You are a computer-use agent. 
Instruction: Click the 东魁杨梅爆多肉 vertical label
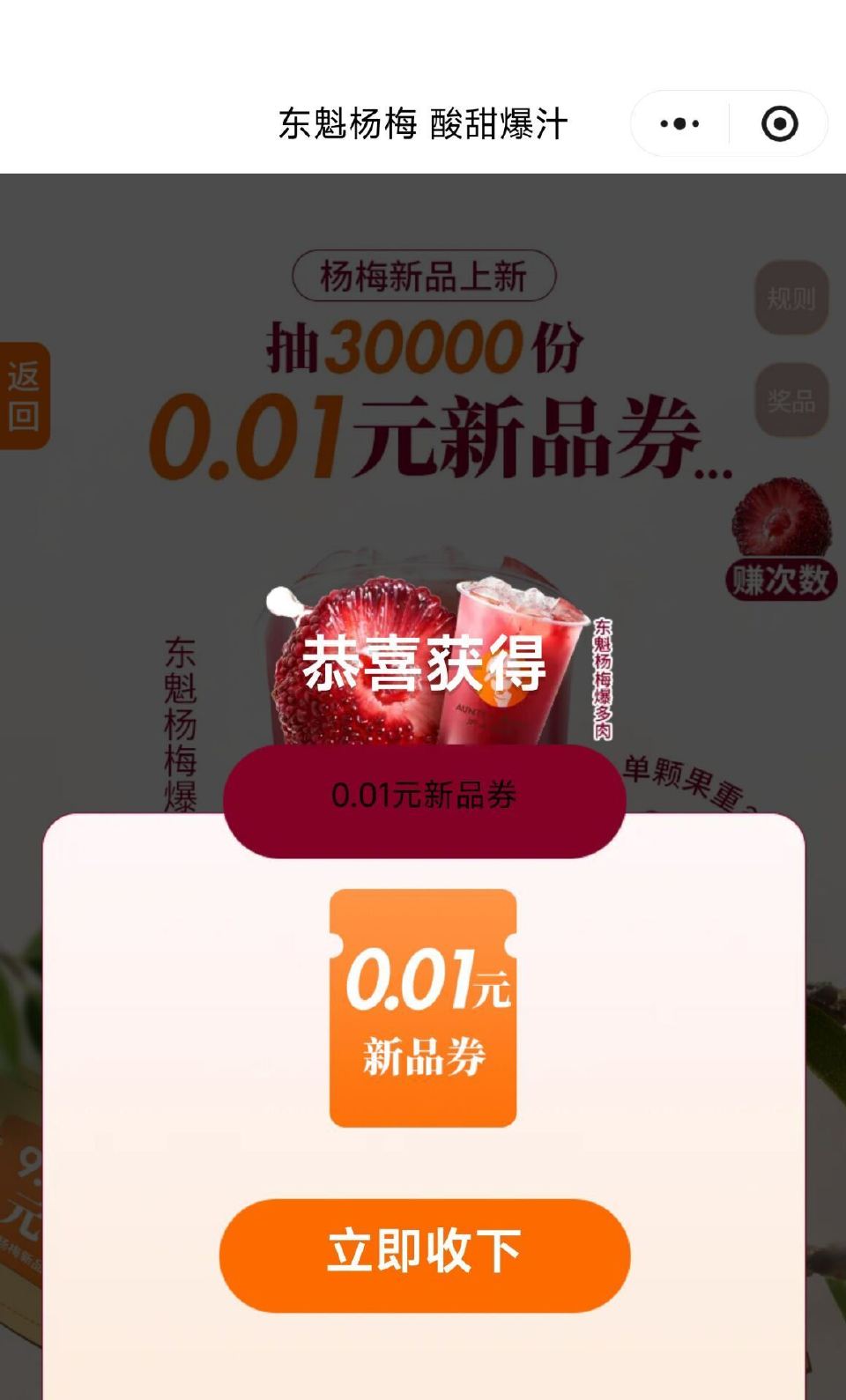[604, 678]
